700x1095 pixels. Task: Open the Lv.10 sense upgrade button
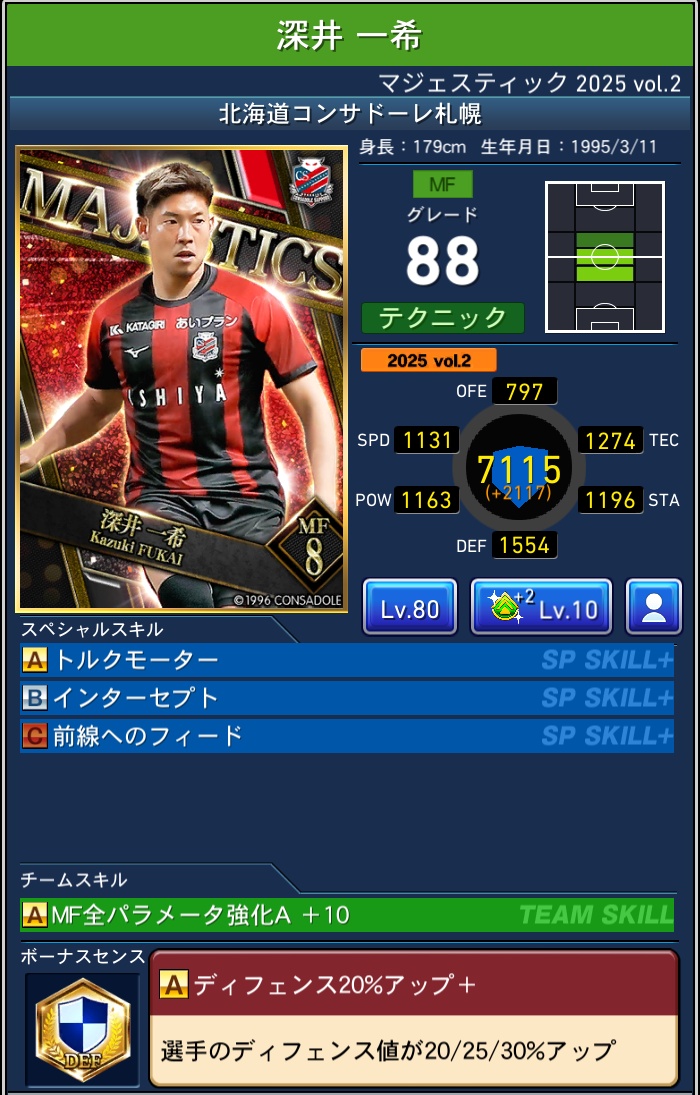[x=541, y=607]
